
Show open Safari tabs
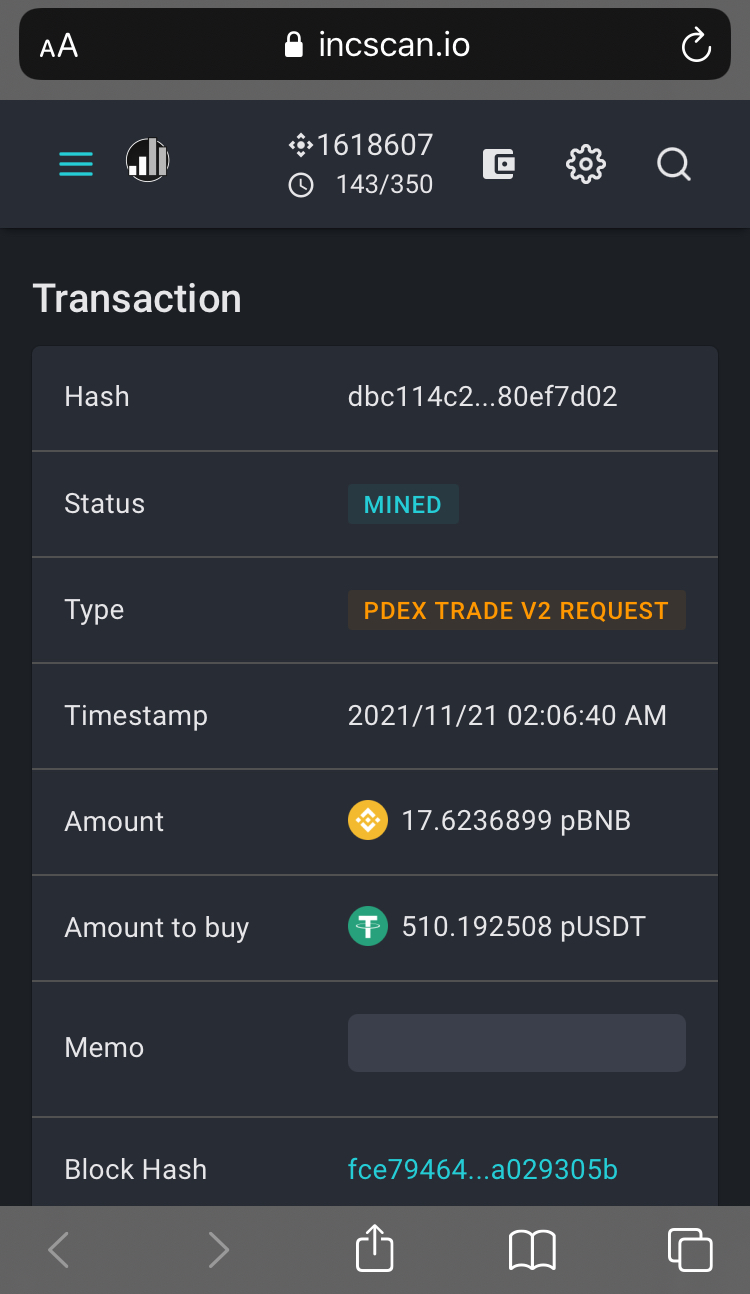(x=690, y=1249)
